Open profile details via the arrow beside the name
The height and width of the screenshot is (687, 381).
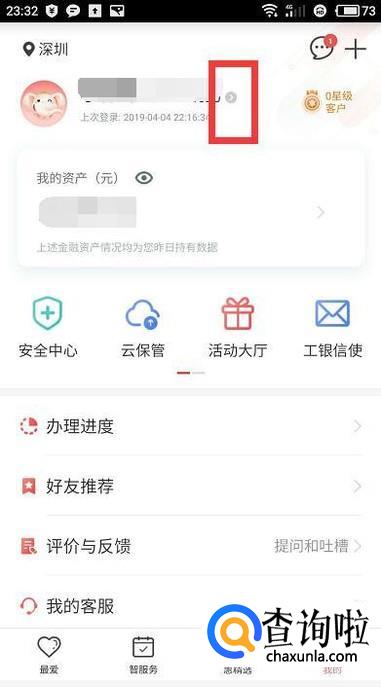point(231,97)
